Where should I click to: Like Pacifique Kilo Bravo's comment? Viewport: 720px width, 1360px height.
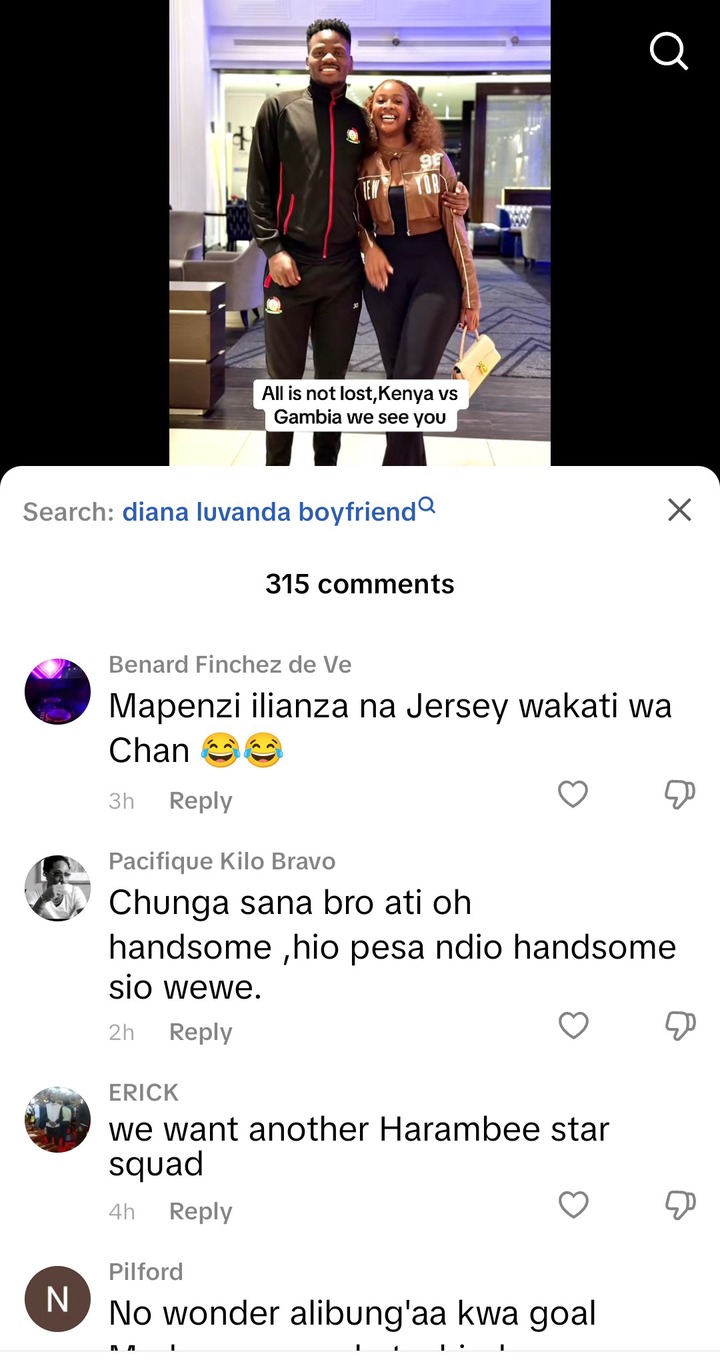click(x=573, y=1026)
